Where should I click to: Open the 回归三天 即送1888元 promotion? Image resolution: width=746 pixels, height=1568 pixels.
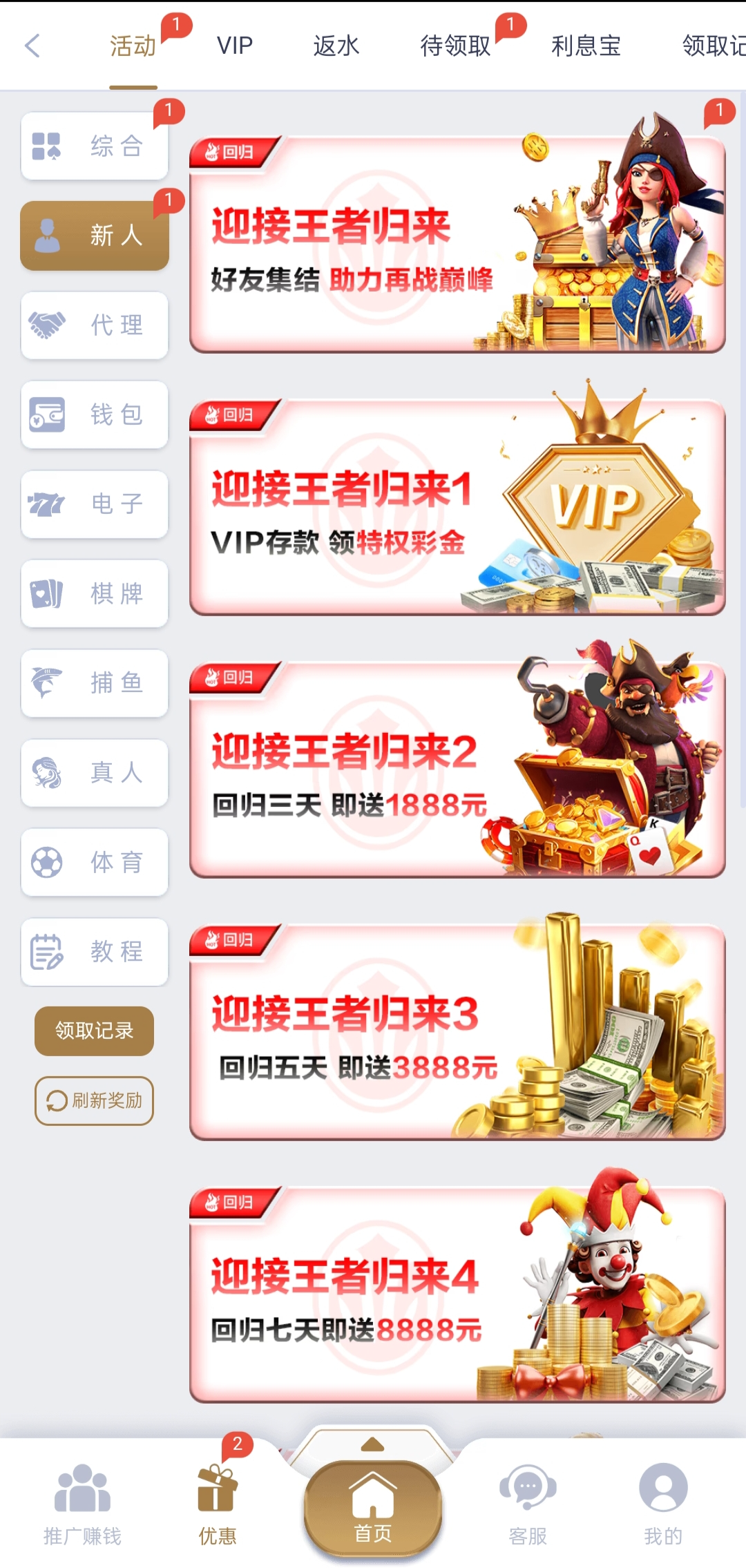click(x=457, y=770)
